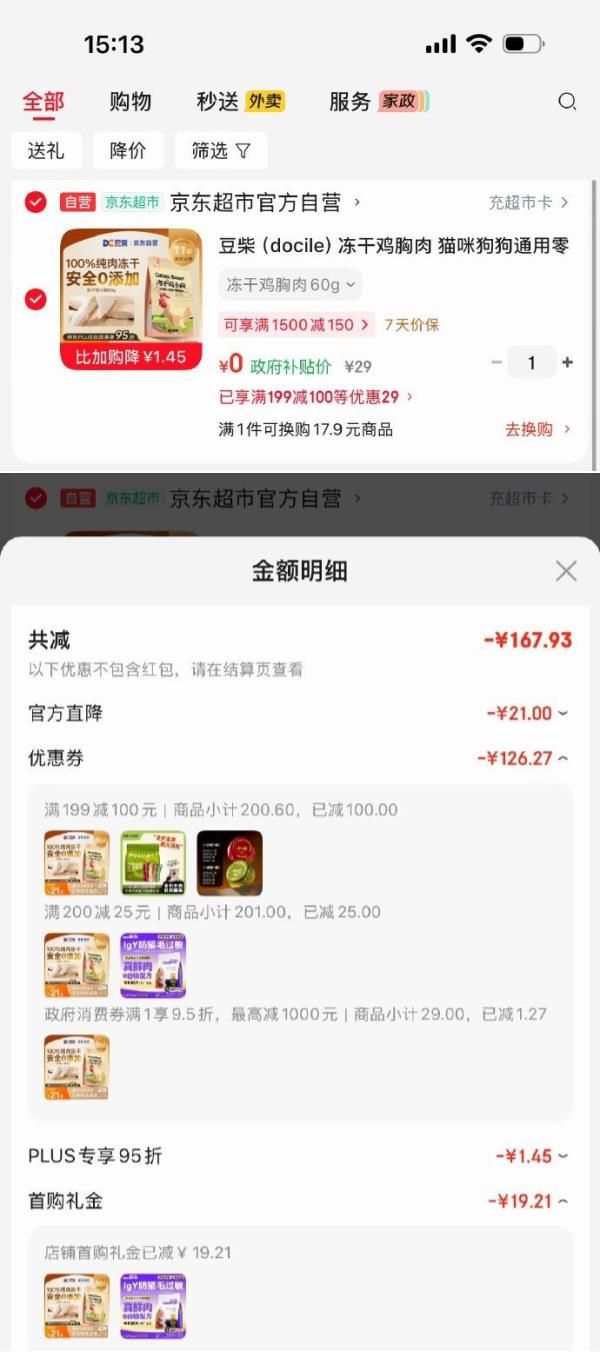
Task: Uncheck the 豆柴 冻干鸡胸肉 item checkbox
Action: point(36,299)
